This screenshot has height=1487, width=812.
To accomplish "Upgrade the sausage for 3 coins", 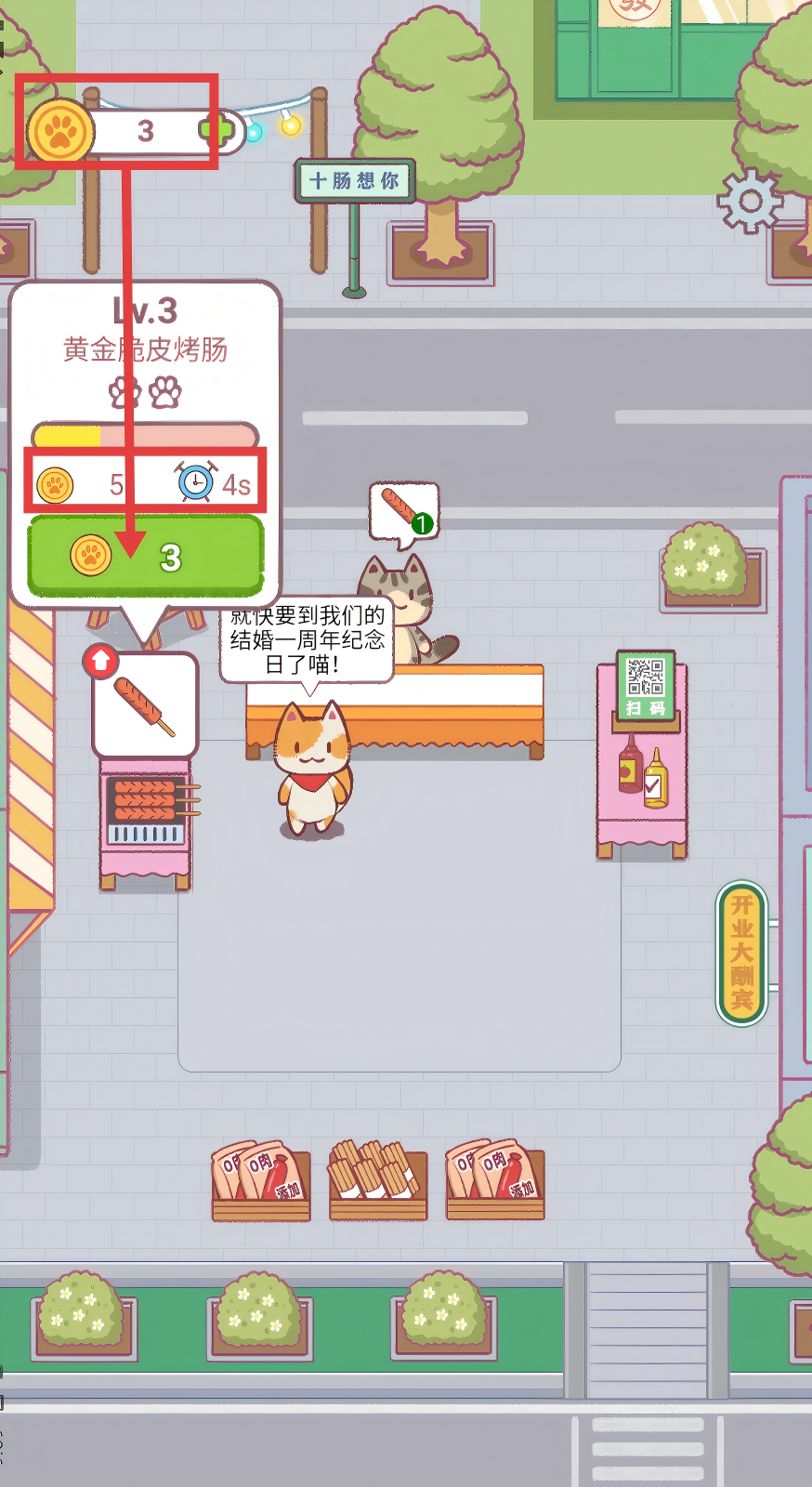I will click(x=146, y=556).
